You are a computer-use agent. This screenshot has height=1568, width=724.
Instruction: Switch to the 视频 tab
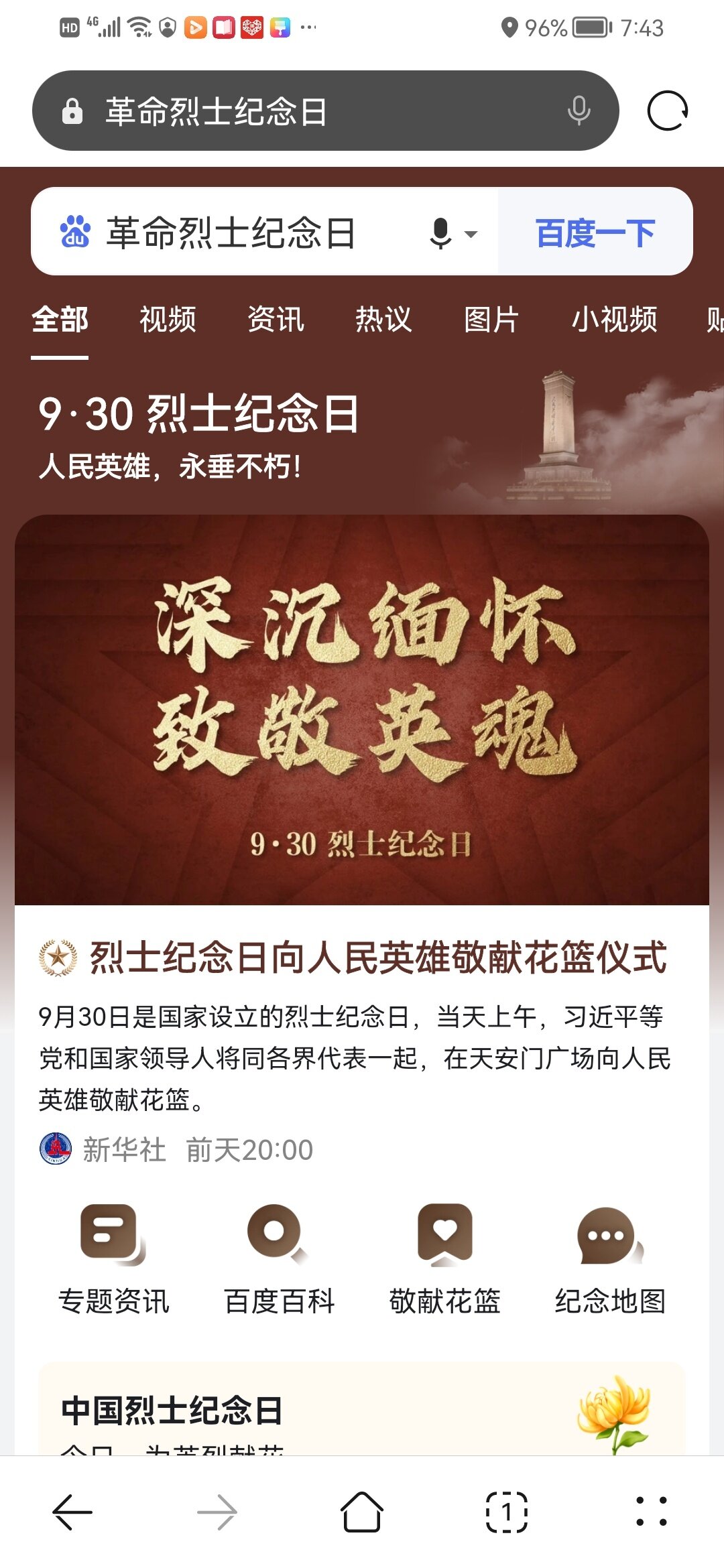[x=168, y=319]
